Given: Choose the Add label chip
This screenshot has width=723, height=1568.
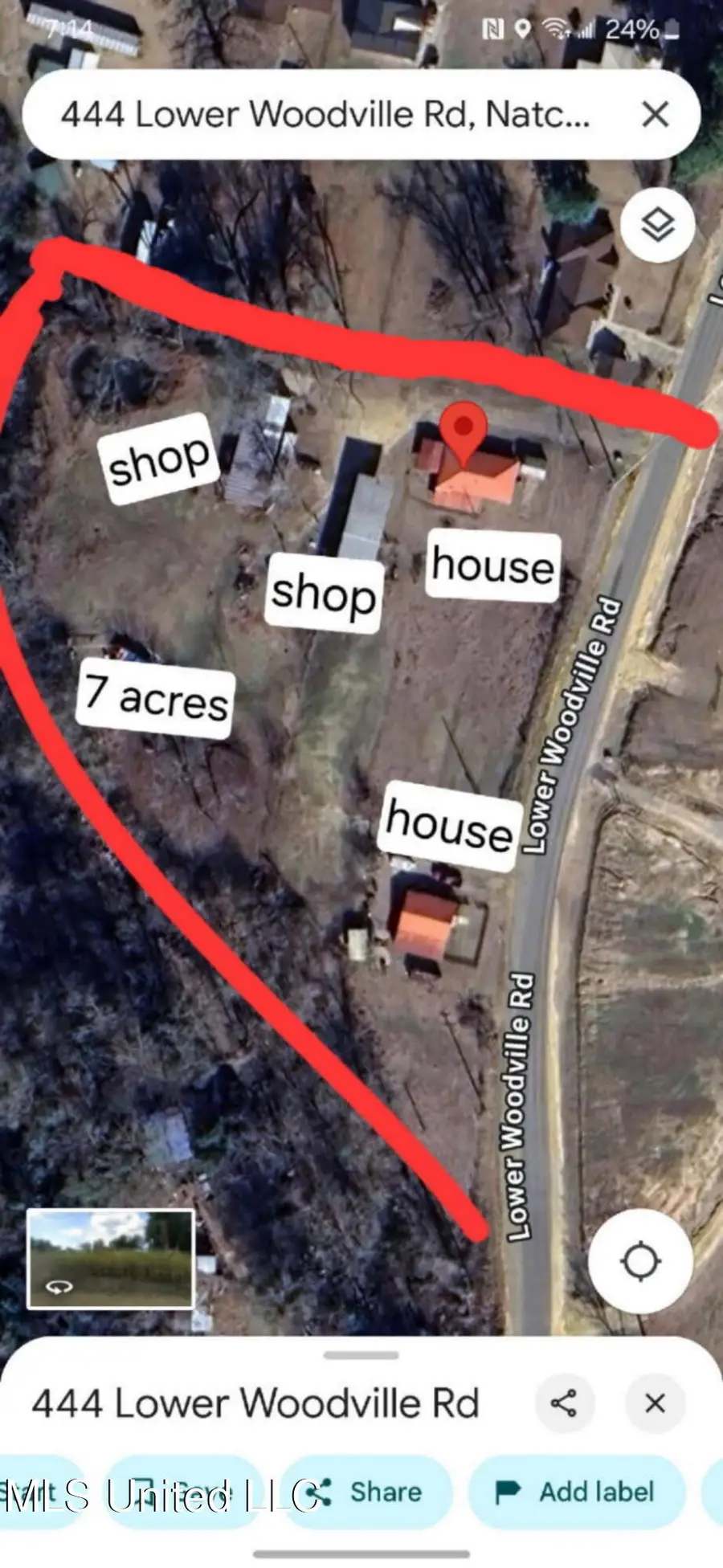Looking at the screenshot, I should 576,1492.
